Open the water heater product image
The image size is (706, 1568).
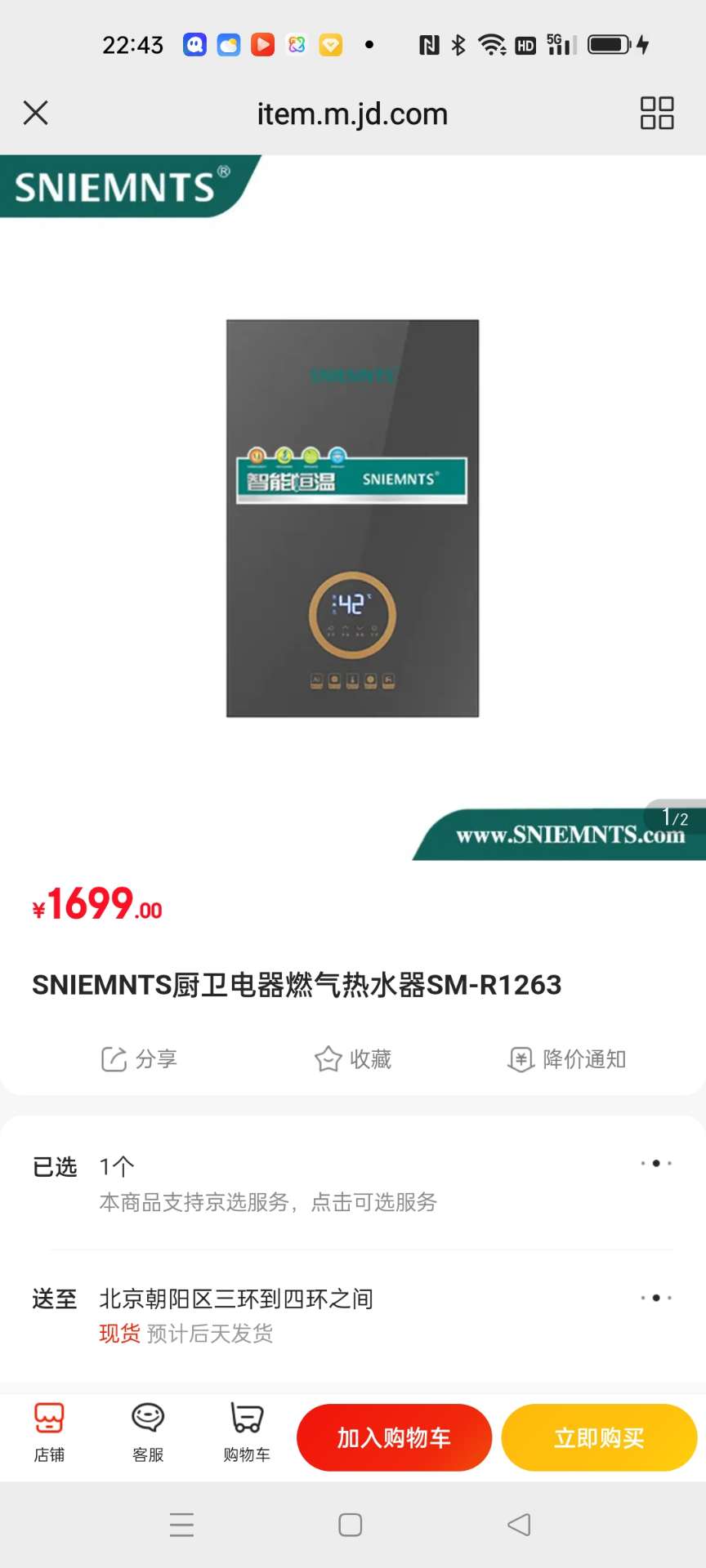352,518
